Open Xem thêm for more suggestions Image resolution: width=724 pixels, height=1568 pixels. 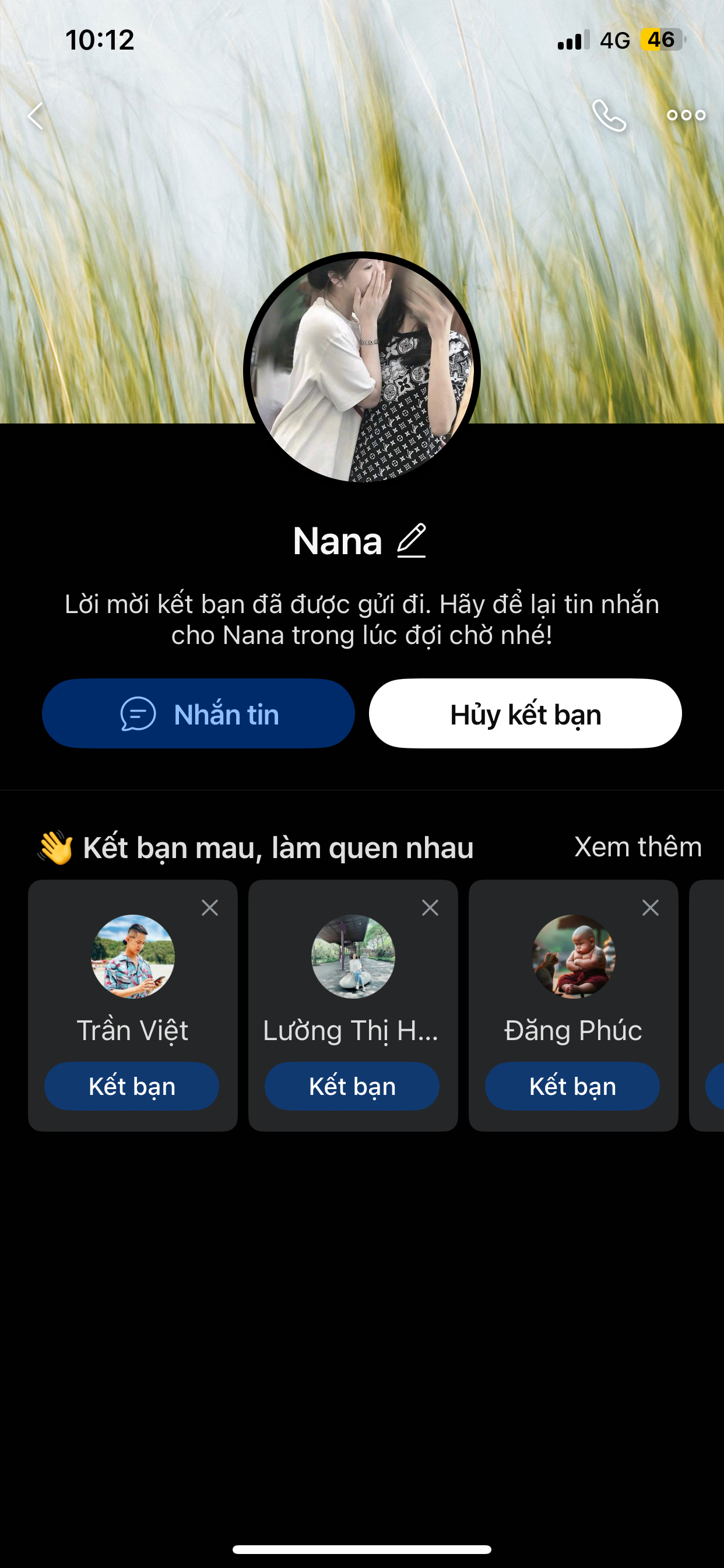click(x=638, y=846)
